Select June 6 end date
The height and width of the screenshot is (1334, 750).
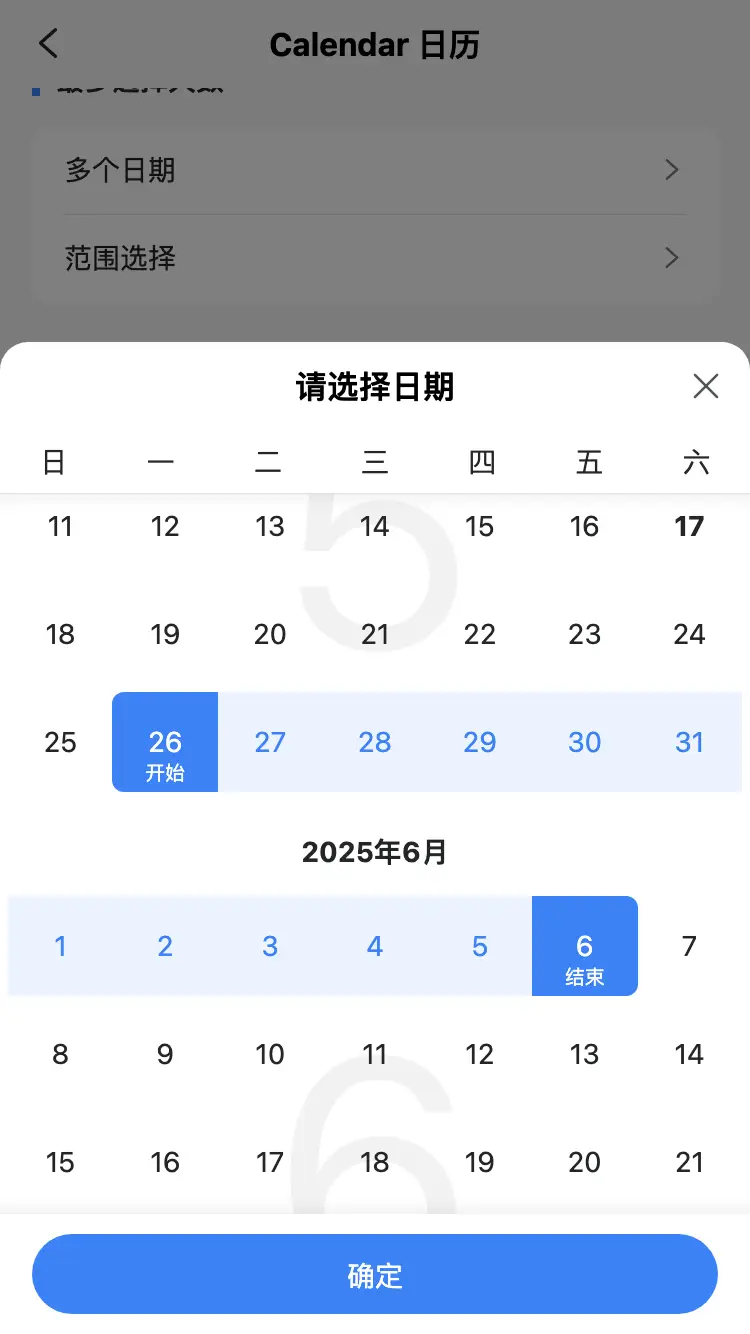585,946
